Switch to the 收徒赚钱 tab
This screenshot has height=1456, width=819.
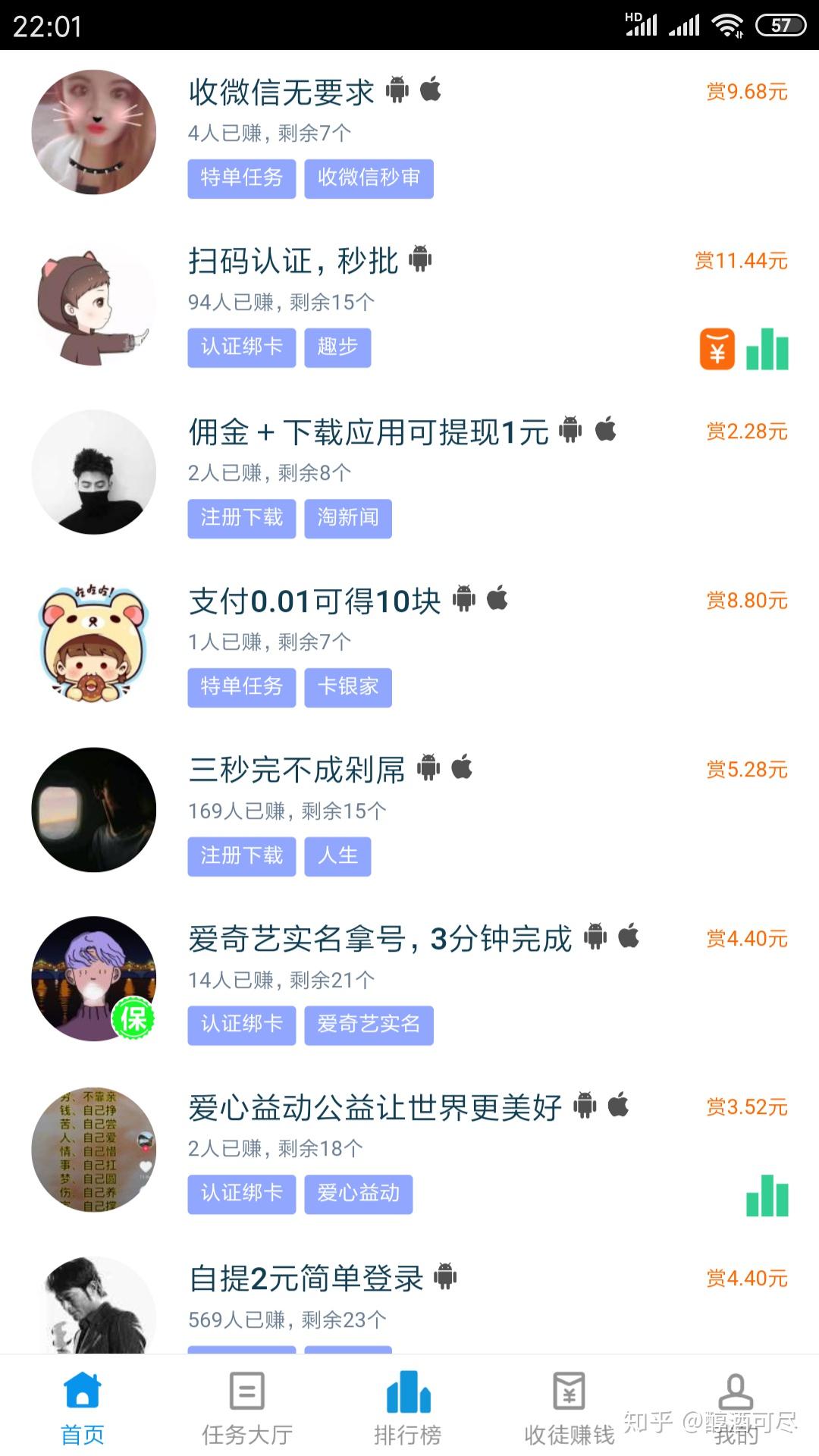[x=569, y=1407]
